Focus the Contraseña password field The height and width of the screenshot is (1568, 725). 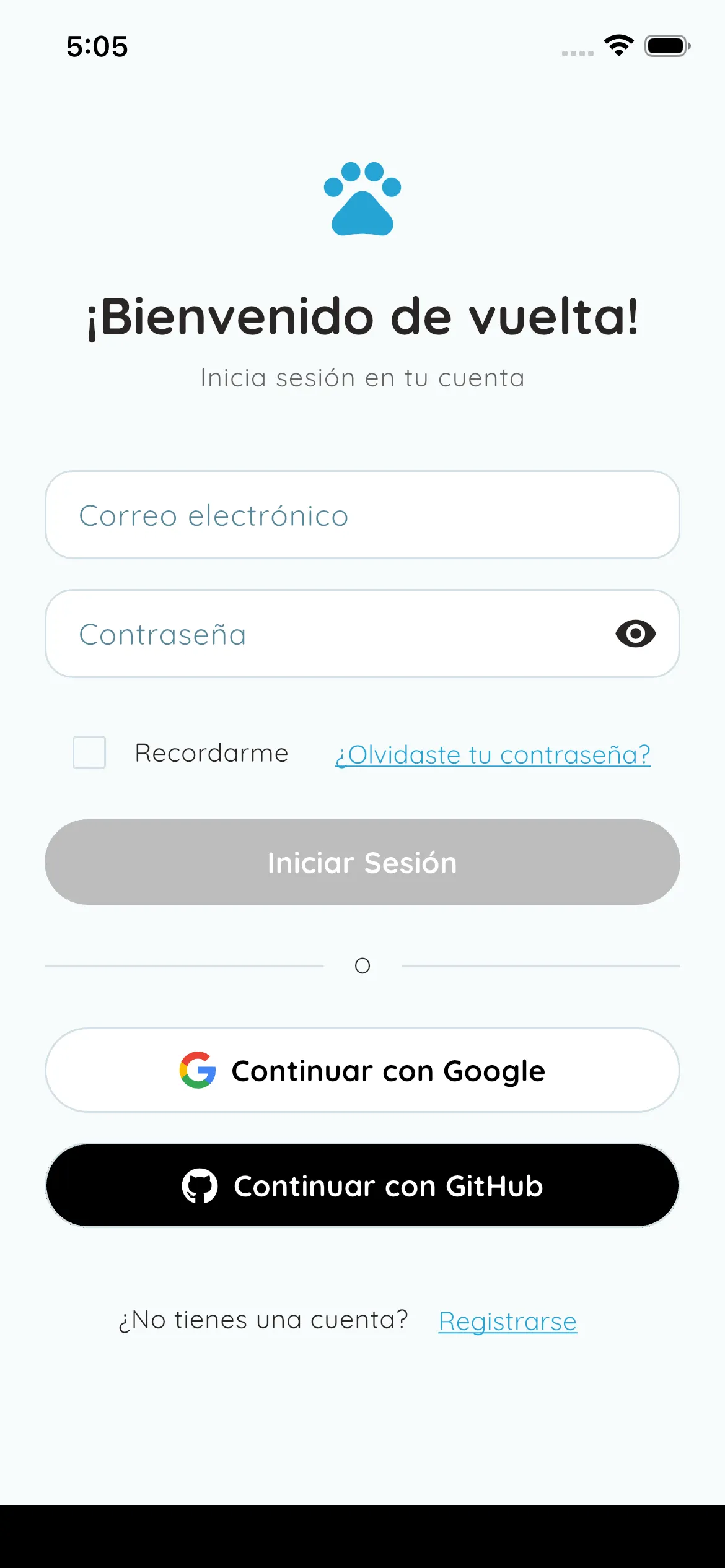310,632
